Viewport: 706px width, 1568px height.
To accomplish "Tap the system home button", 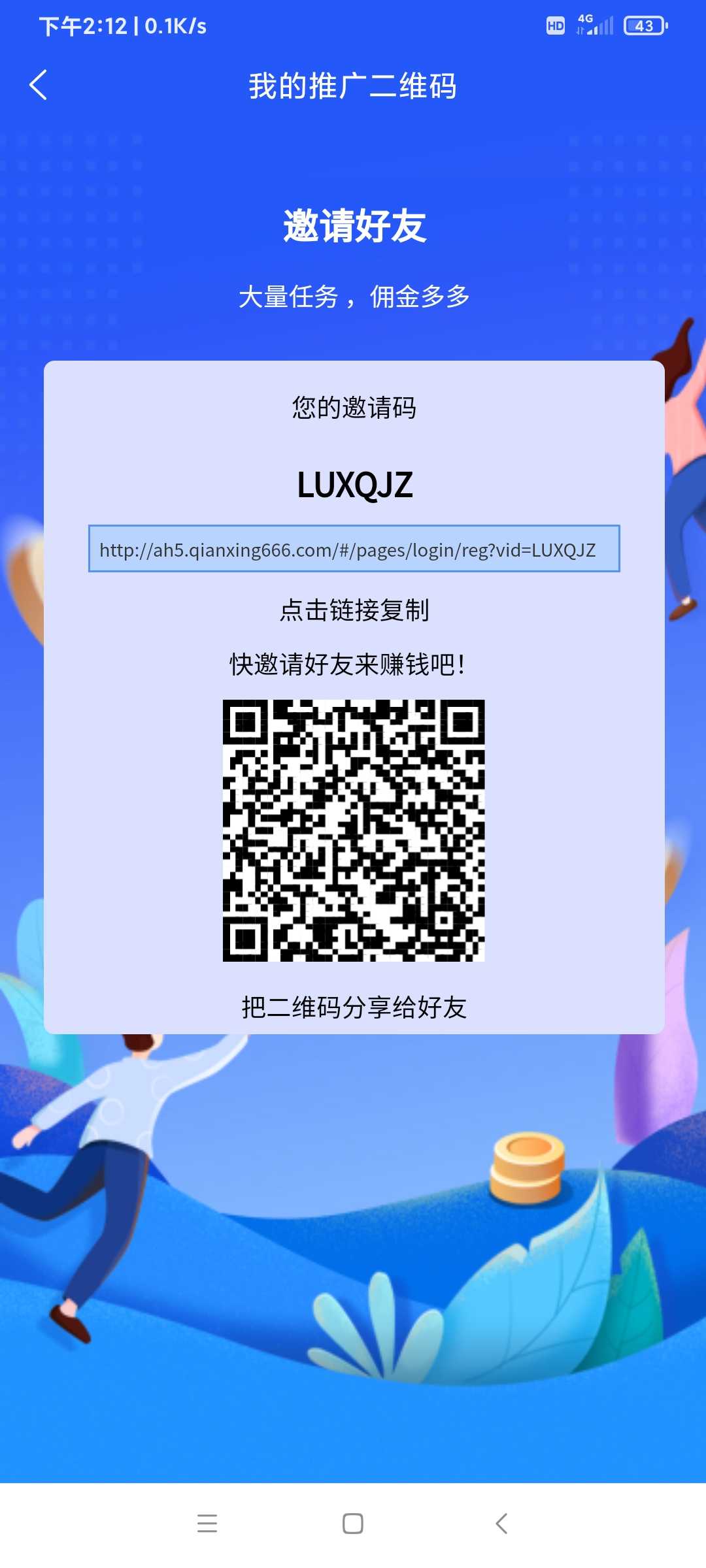I will (x=353, y=1524).
